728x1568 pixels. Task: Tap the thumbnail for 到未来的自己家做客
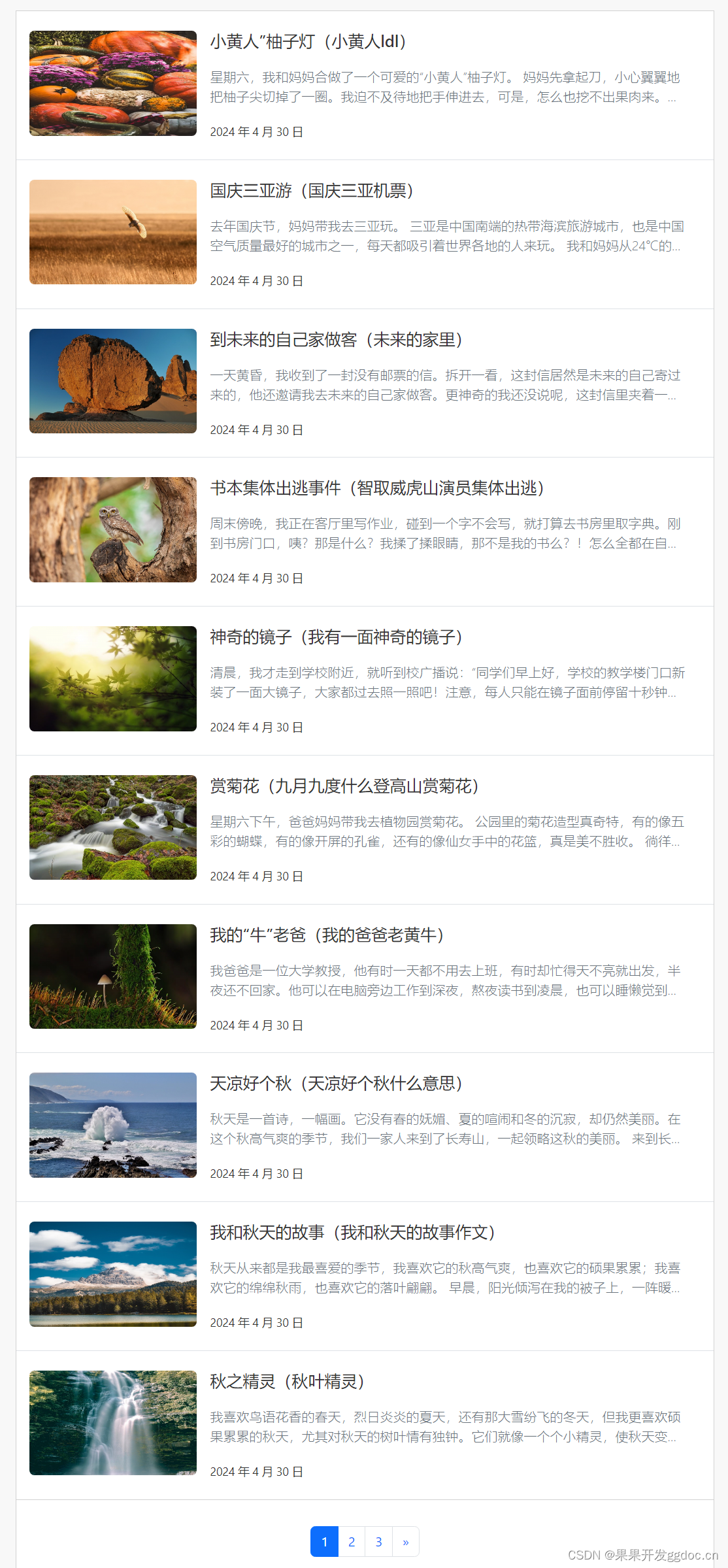click(113, 381)
